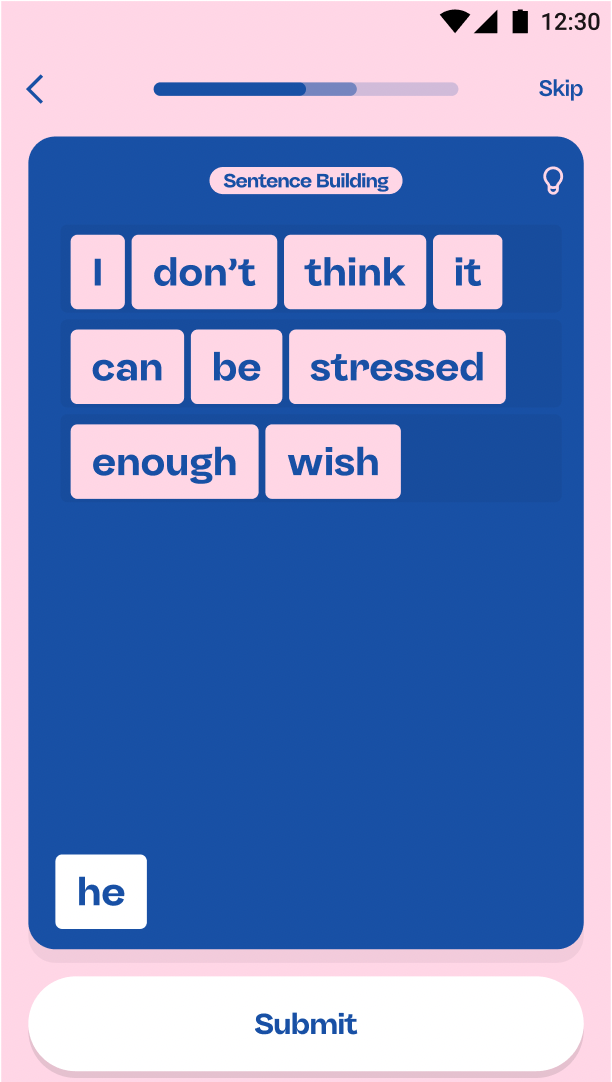Image resolution: width=612 pixels, height=1082 pixels.
Task: Select the "think" word tile
Action: point(355,272)
